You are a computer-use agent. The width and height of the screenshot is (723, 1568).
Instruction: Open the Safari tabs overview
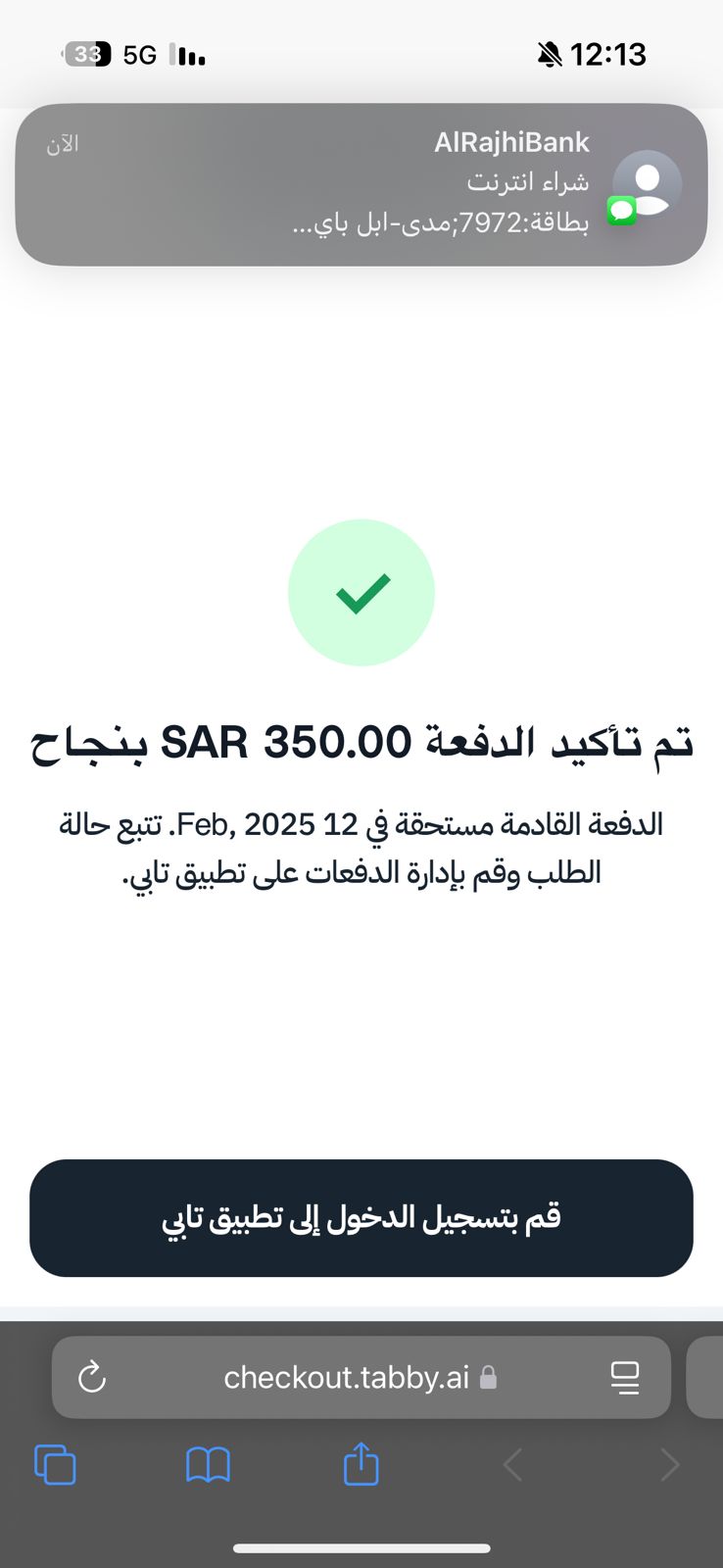(55, 1465)
